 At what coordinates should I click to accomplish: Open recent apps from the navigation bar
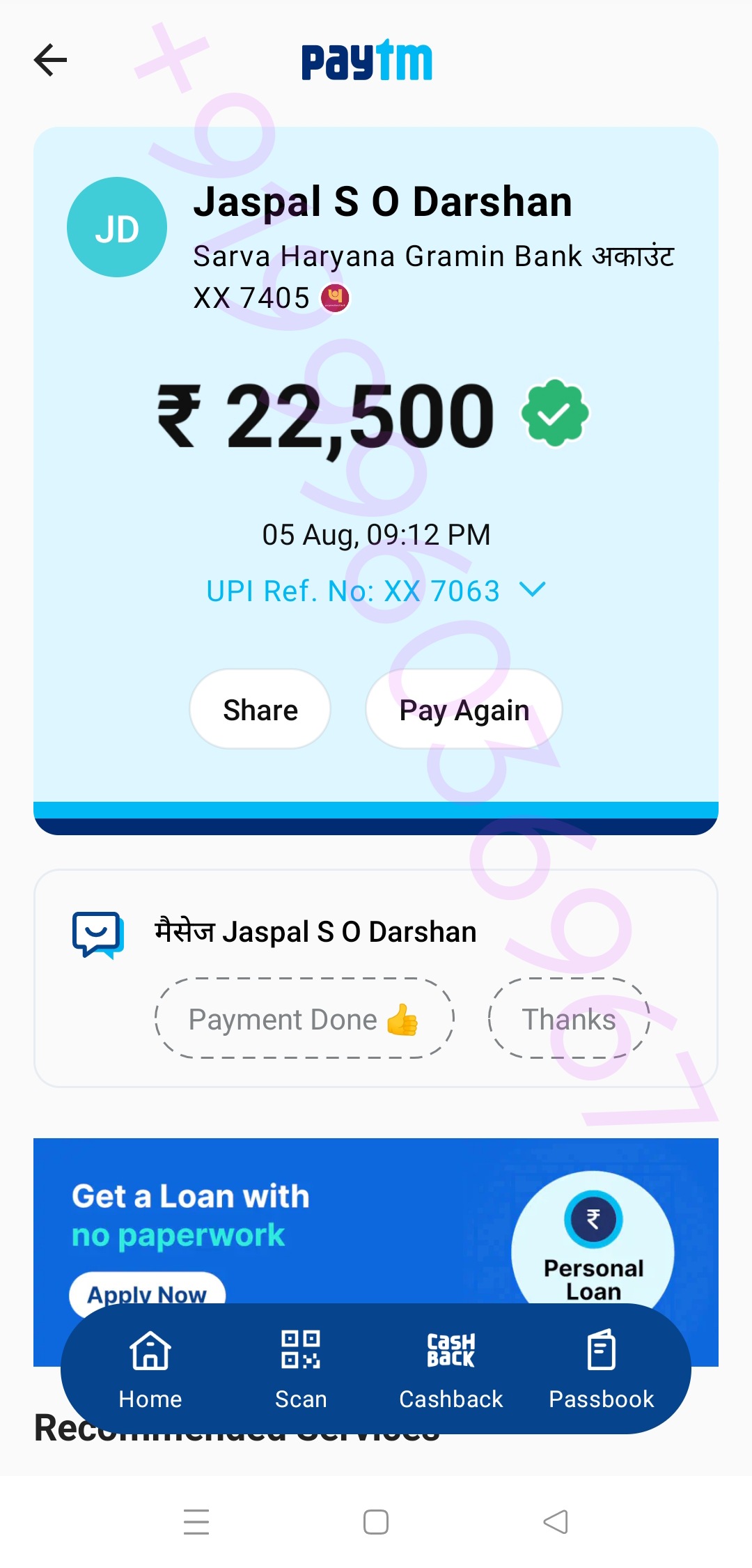pos(196,1522)
